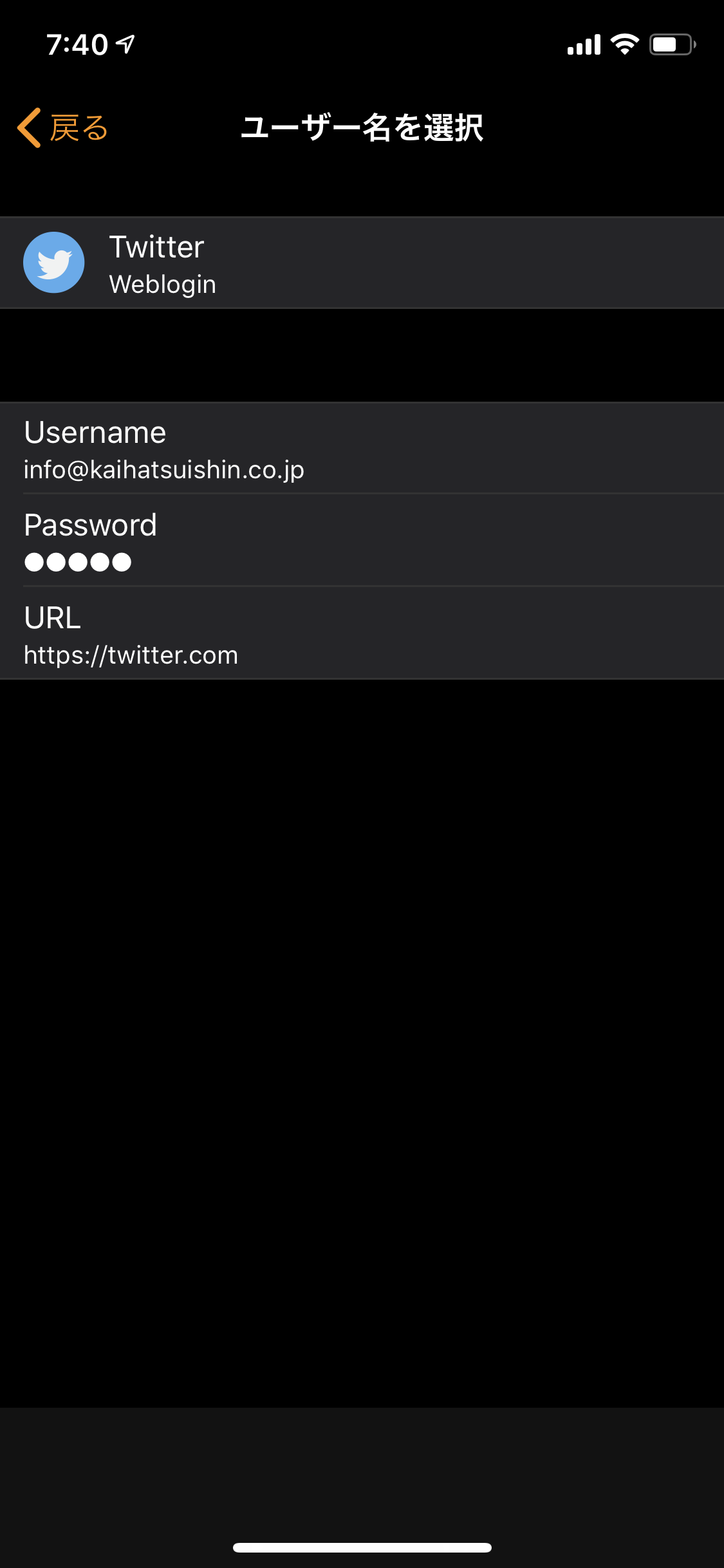Open the Twitter Weblogin entry

point(362,263)
